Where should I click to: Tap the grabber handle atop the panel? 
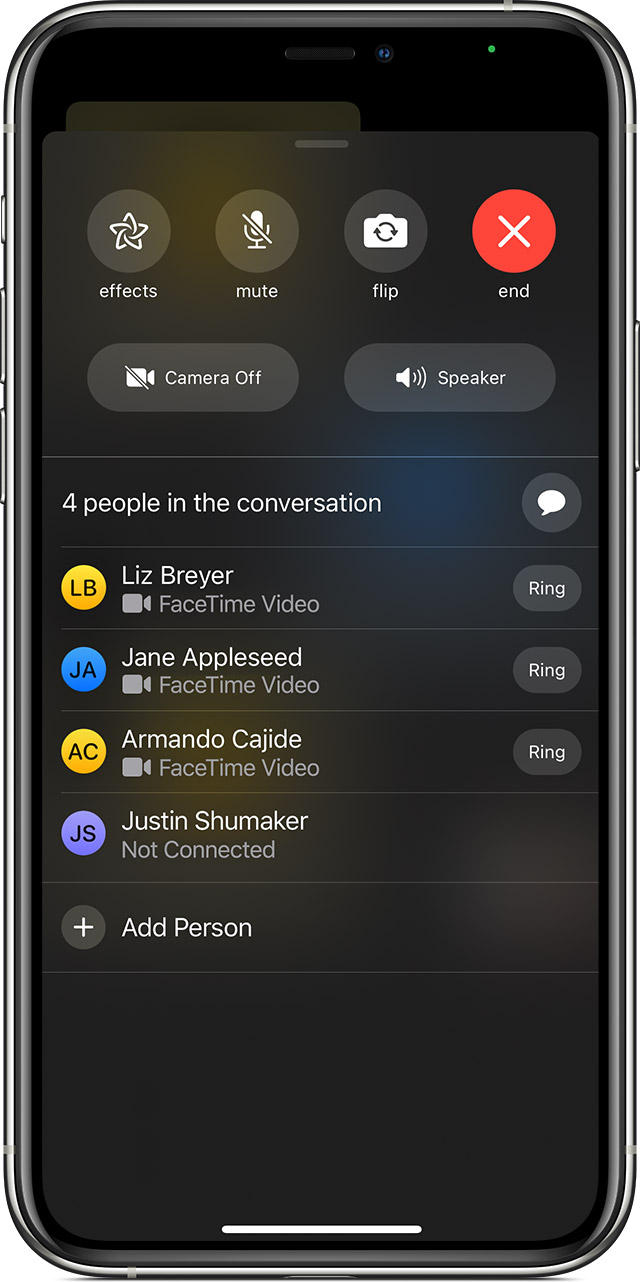[321, 144]
